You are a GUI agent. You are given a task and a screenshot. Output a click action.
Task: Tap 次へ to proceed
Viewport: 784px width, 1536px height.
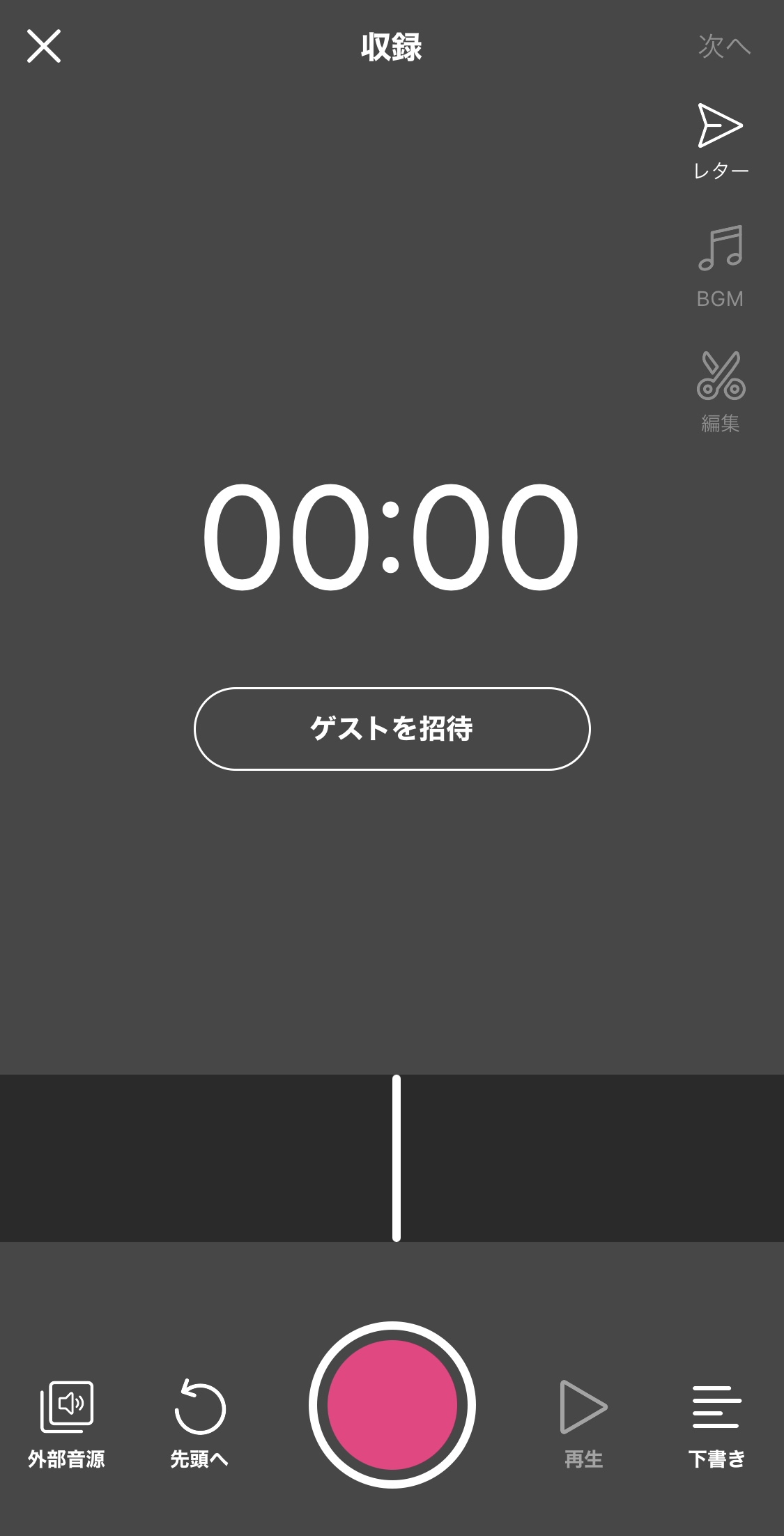[724, 46]
